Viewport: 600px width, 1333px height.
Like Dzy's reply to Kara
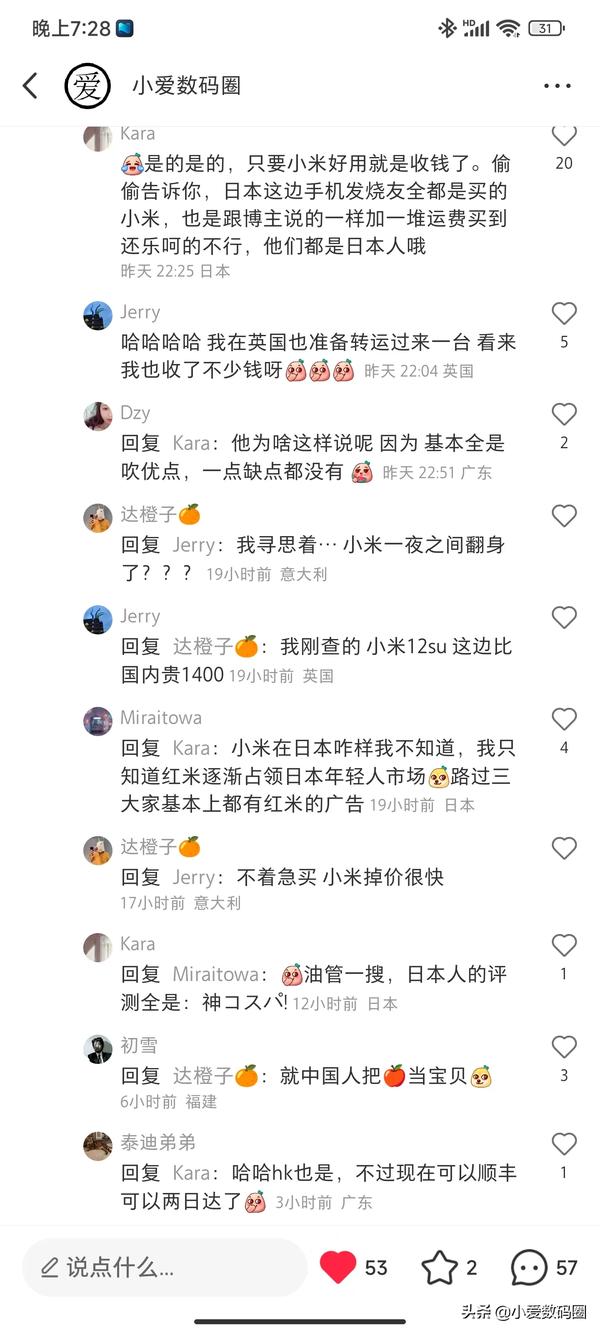click(564, 415)
